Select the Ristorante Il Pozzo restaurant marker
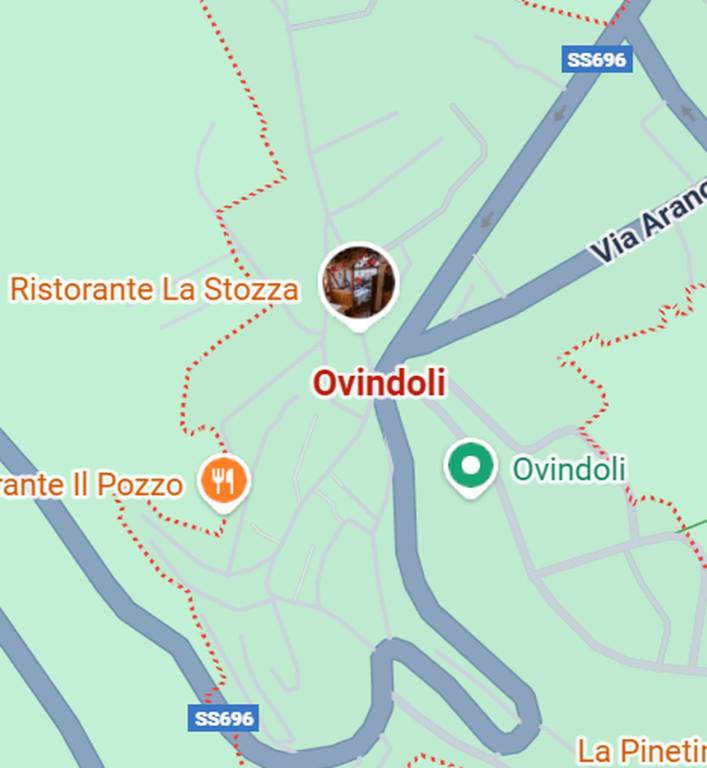 (x=224, y=481)
